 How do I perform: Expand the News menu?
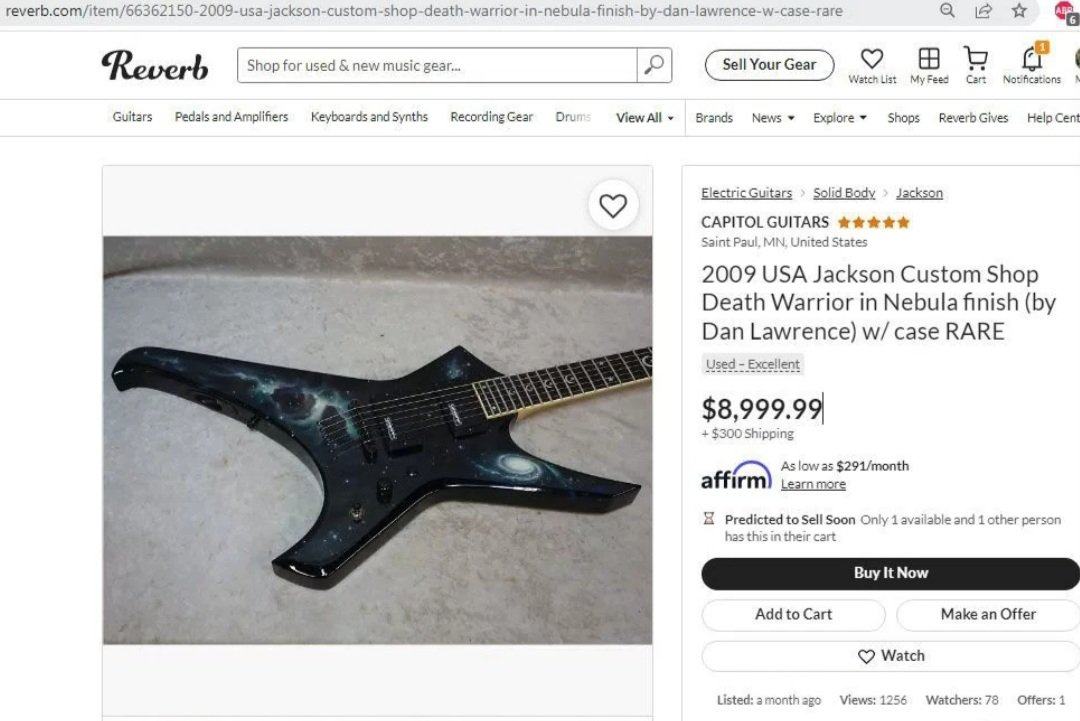click(x=773, y=118)
